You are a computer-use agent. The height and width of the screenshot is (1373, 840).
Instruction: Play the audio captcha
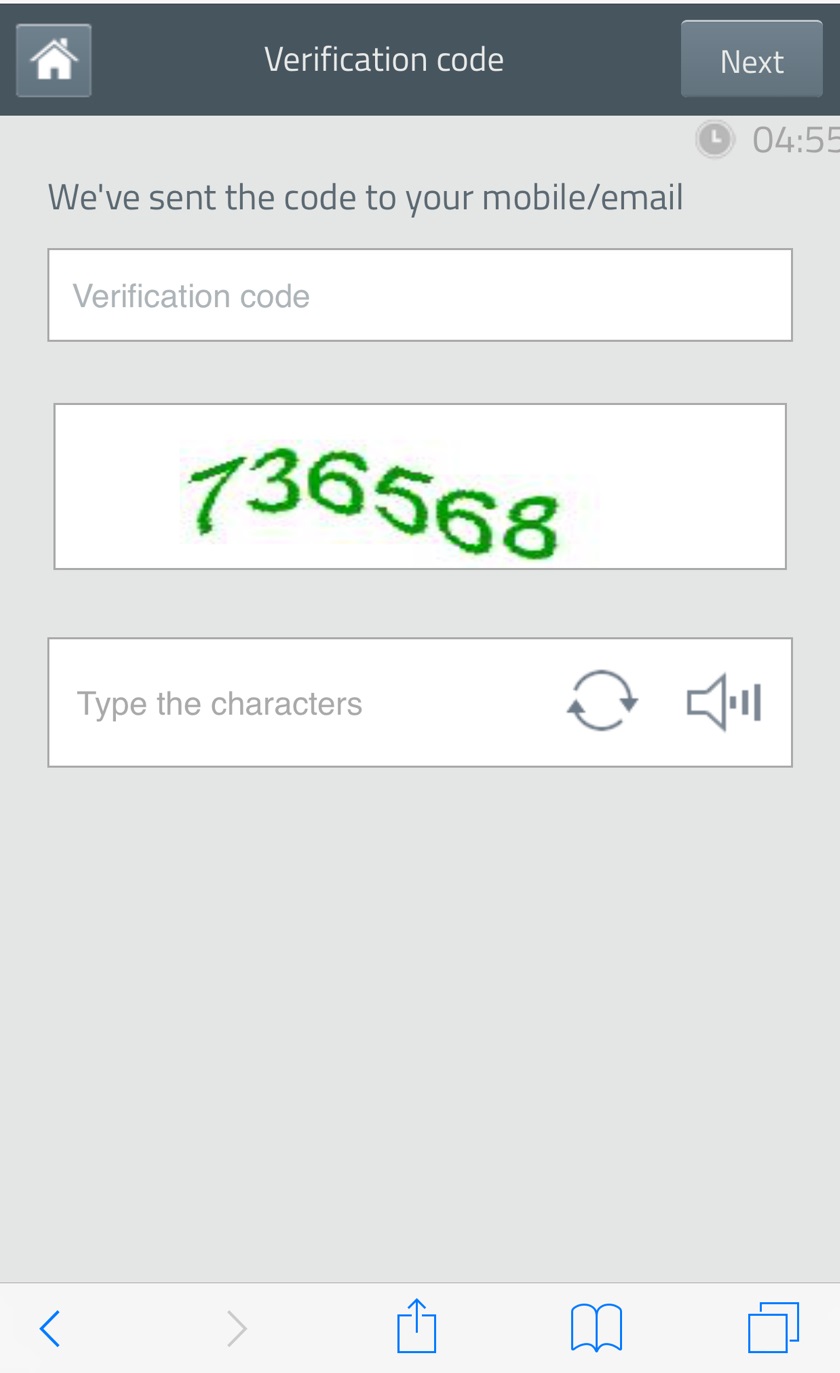coord(724,702)
